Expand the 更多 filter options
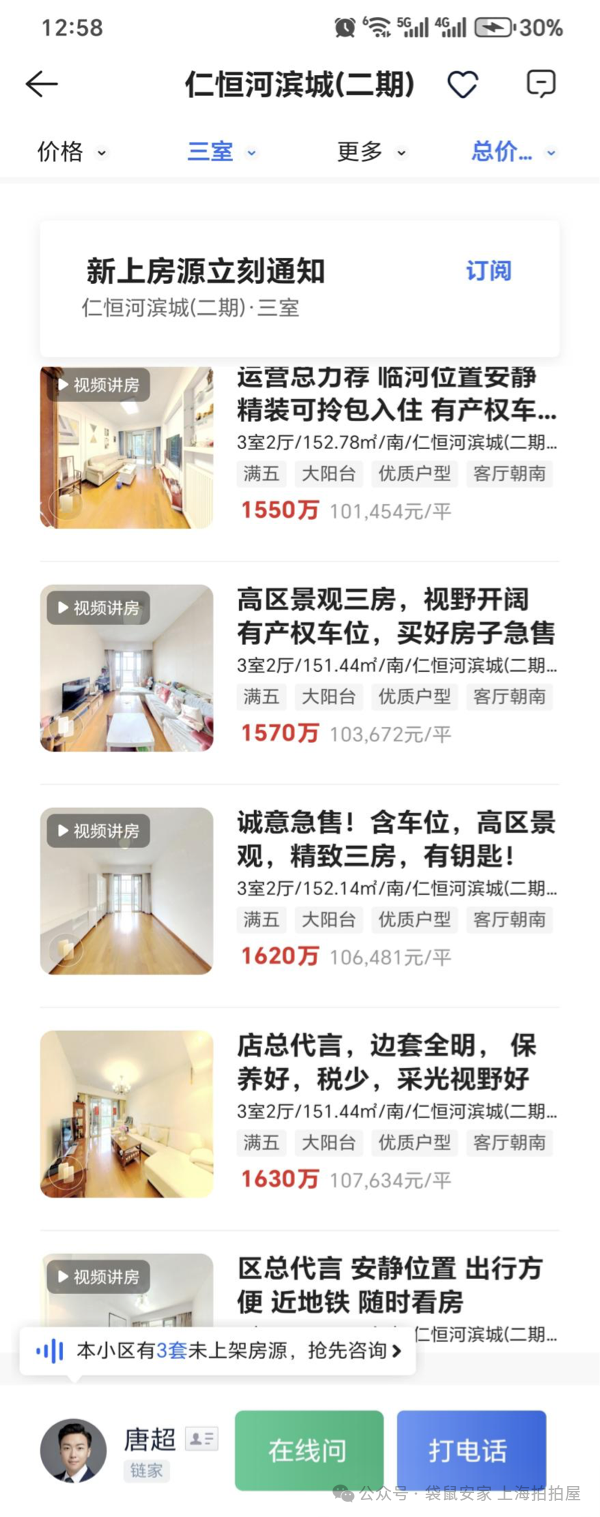Screen dimensions: 600x1517 tap(371, 152)
